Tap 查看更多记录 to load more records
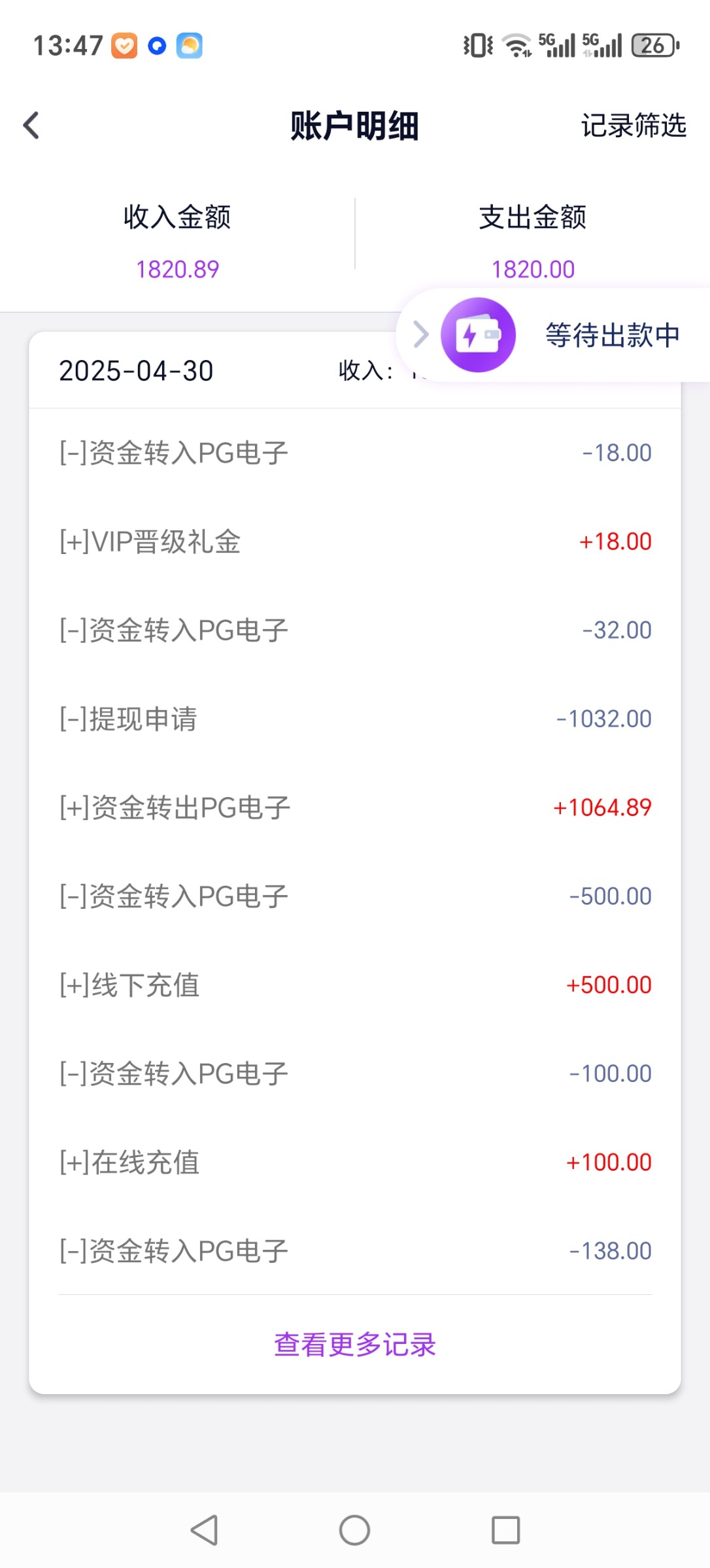710x1568 pixels. tap(355, 1344)
